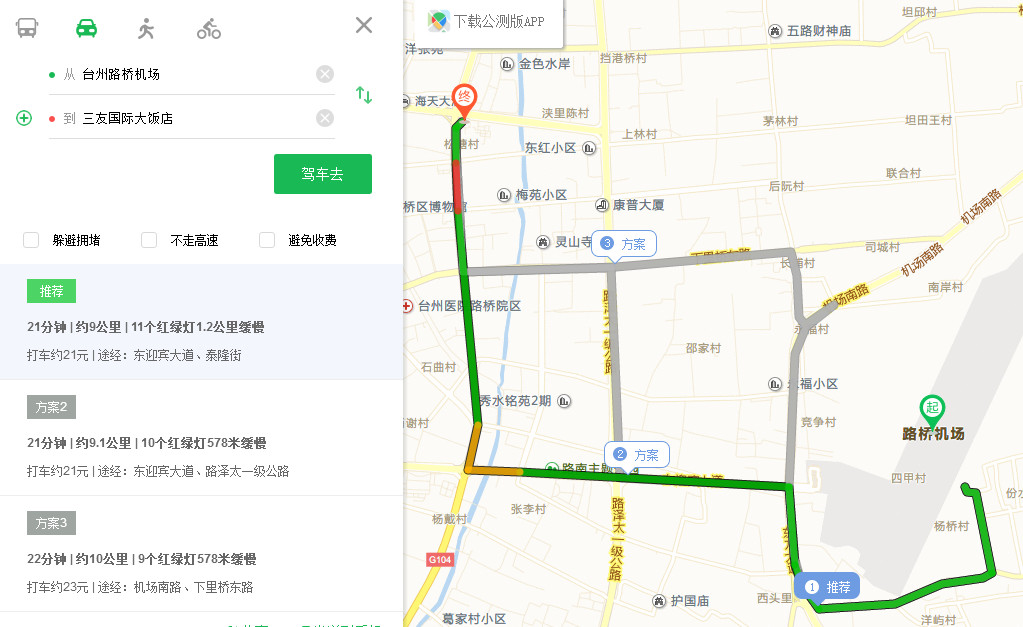Clear the starting point field
This screenshot has width=1023, height=627.
[325, 74]
